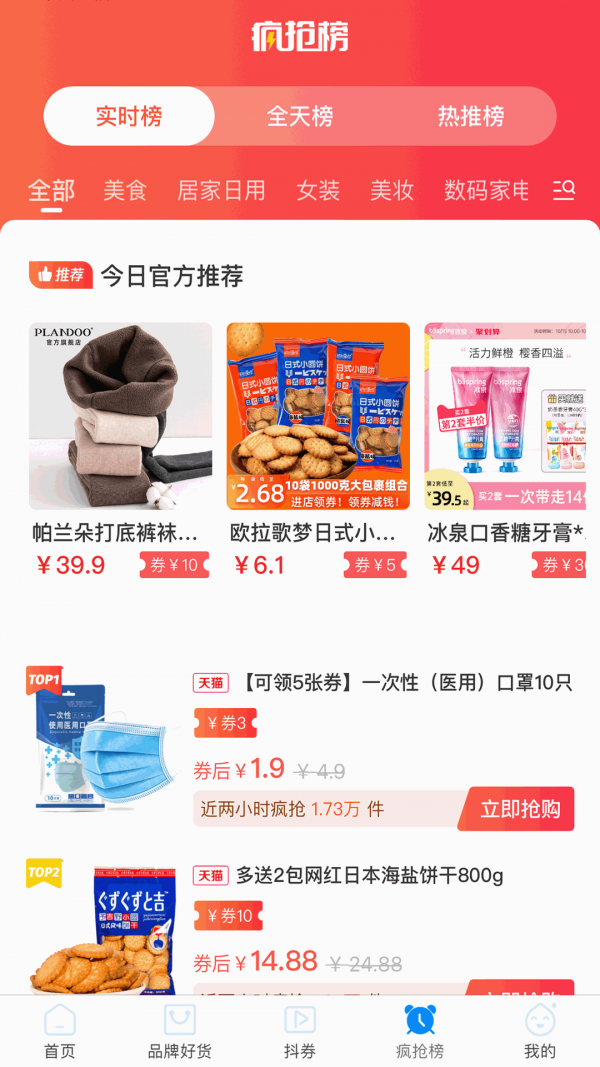Switch to the 热推榜 tab

point(471,116)
